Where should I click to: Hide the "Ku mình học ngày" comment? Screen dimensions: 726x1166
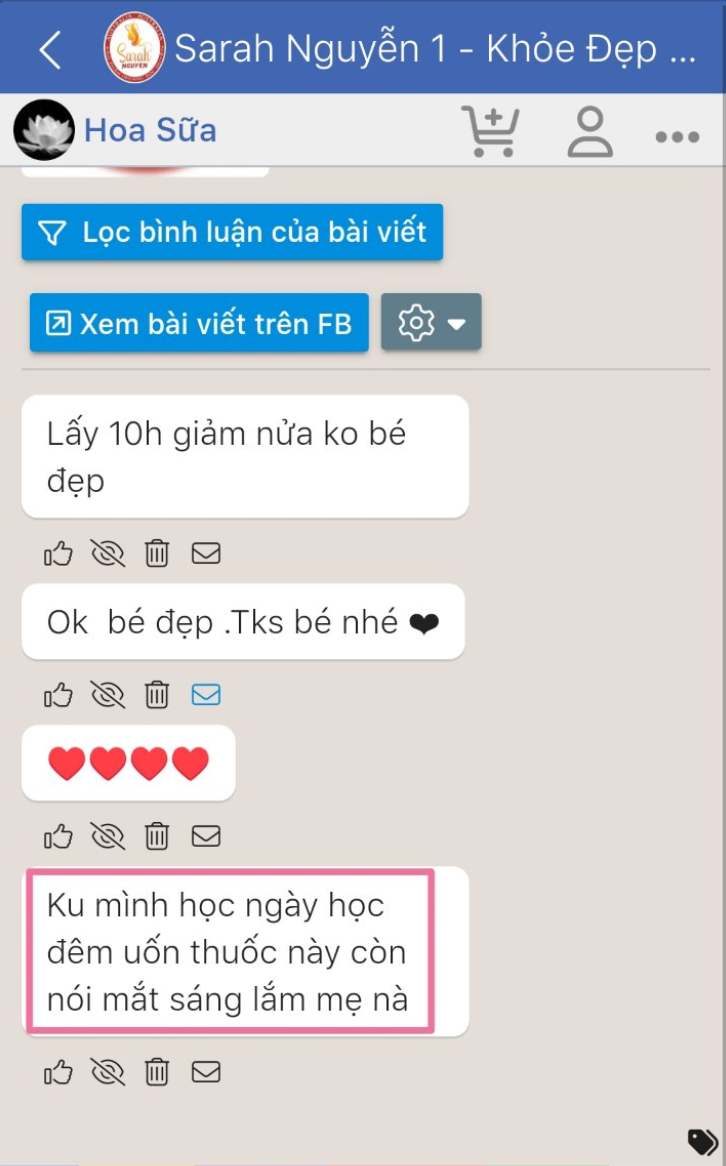click(107, 1072)
